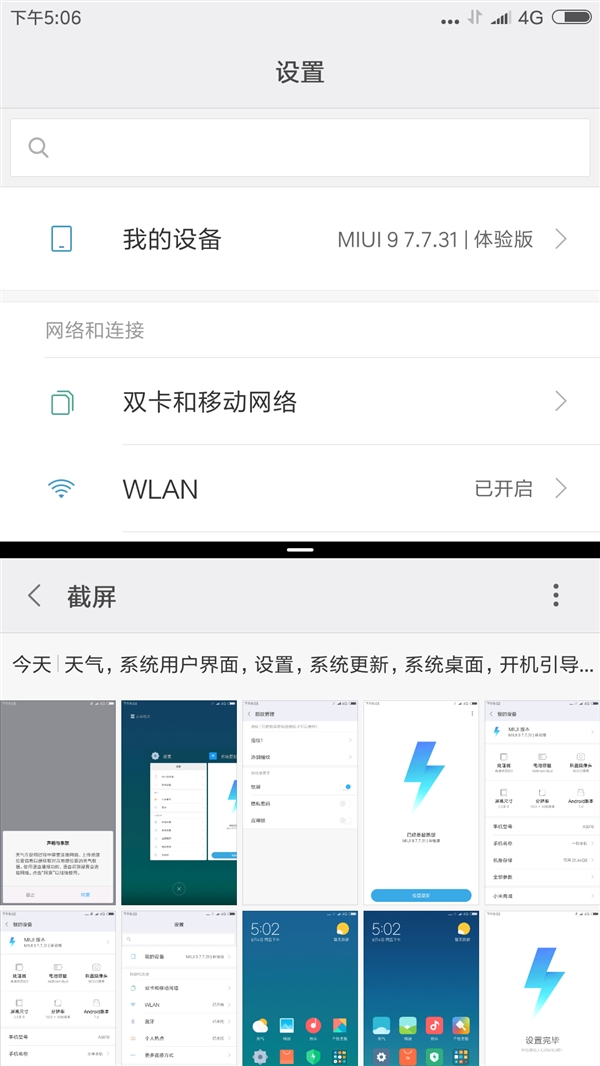Open 我的设备 device info row
The height and width of the screenshot is (1066, 600).
coord(300,239)
